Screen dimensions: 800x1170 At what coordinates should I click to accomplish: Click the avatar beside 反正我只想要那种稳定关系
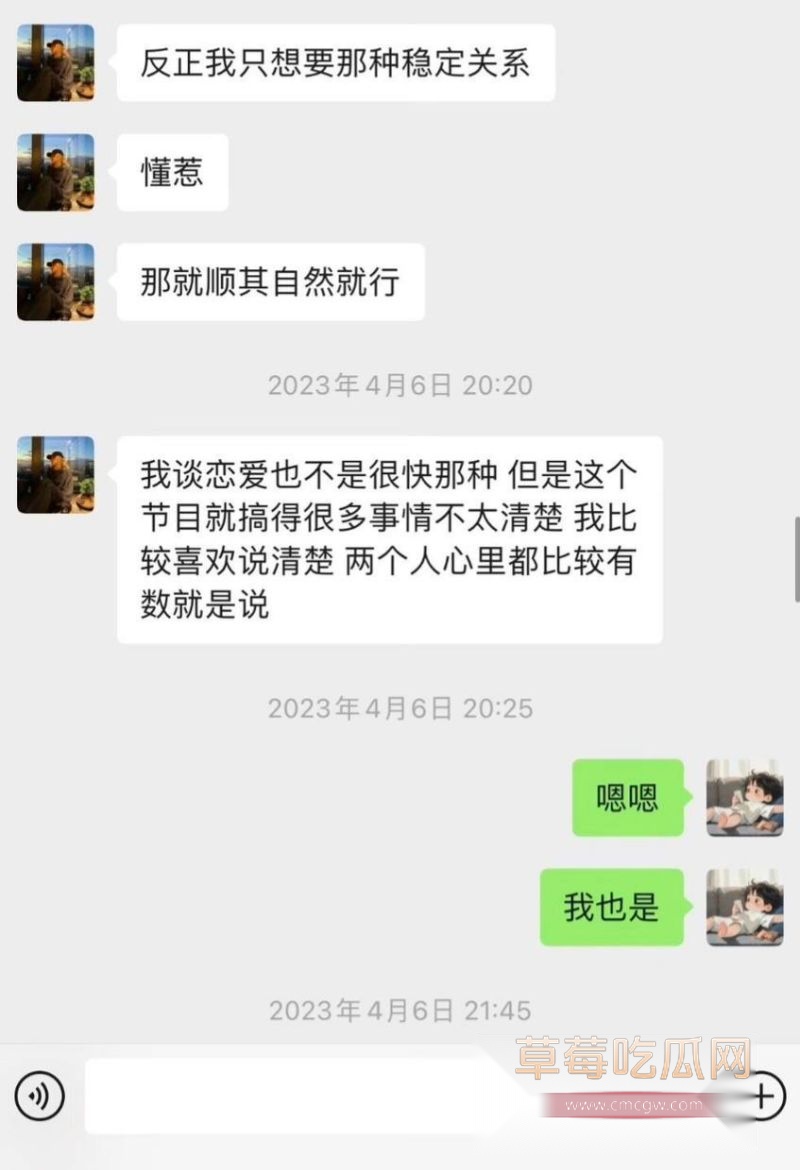(55, 64)
